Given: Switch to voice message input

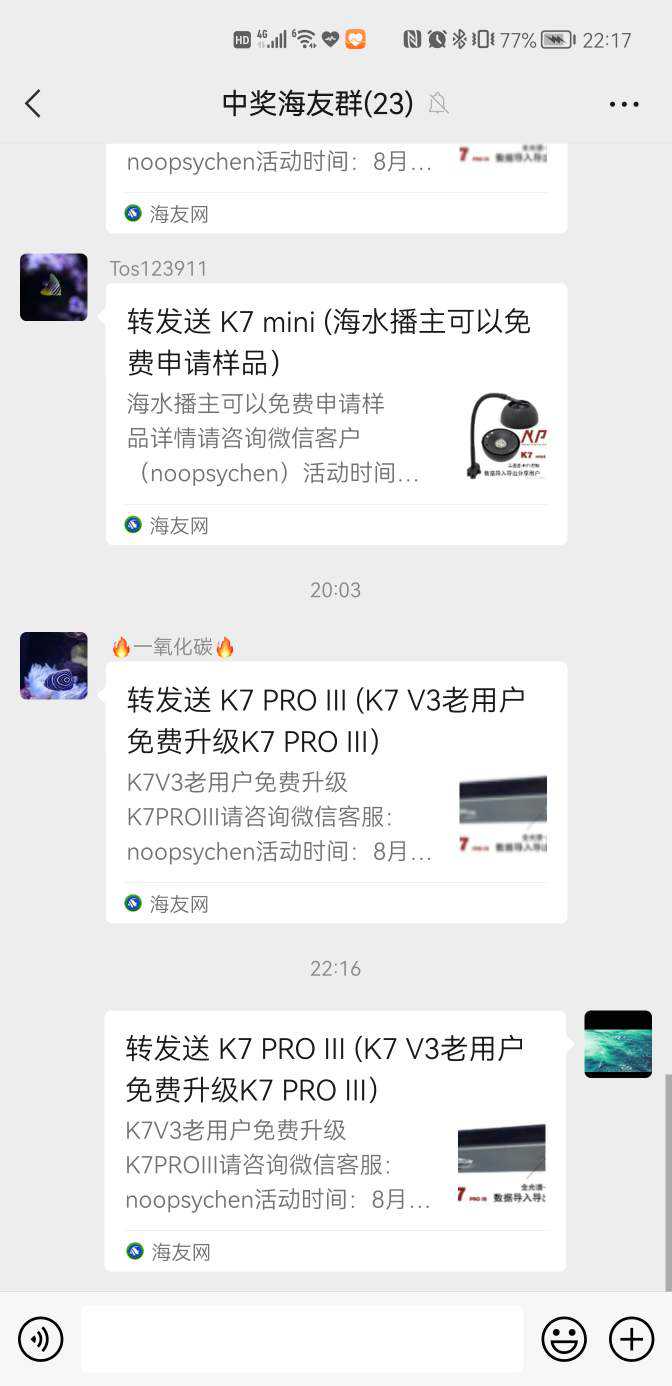Looking at the screenshot, I should click(41, 1338).
